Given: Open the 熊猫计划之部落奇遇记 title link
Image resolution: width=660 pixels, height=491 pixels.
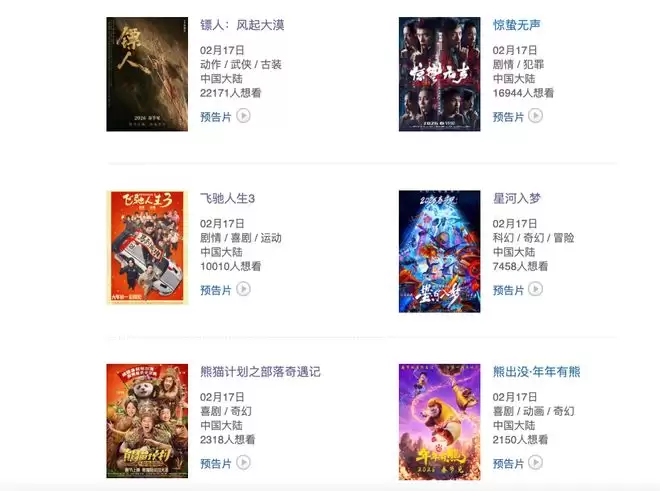Looking at the screenshot, I should [260, 372].
